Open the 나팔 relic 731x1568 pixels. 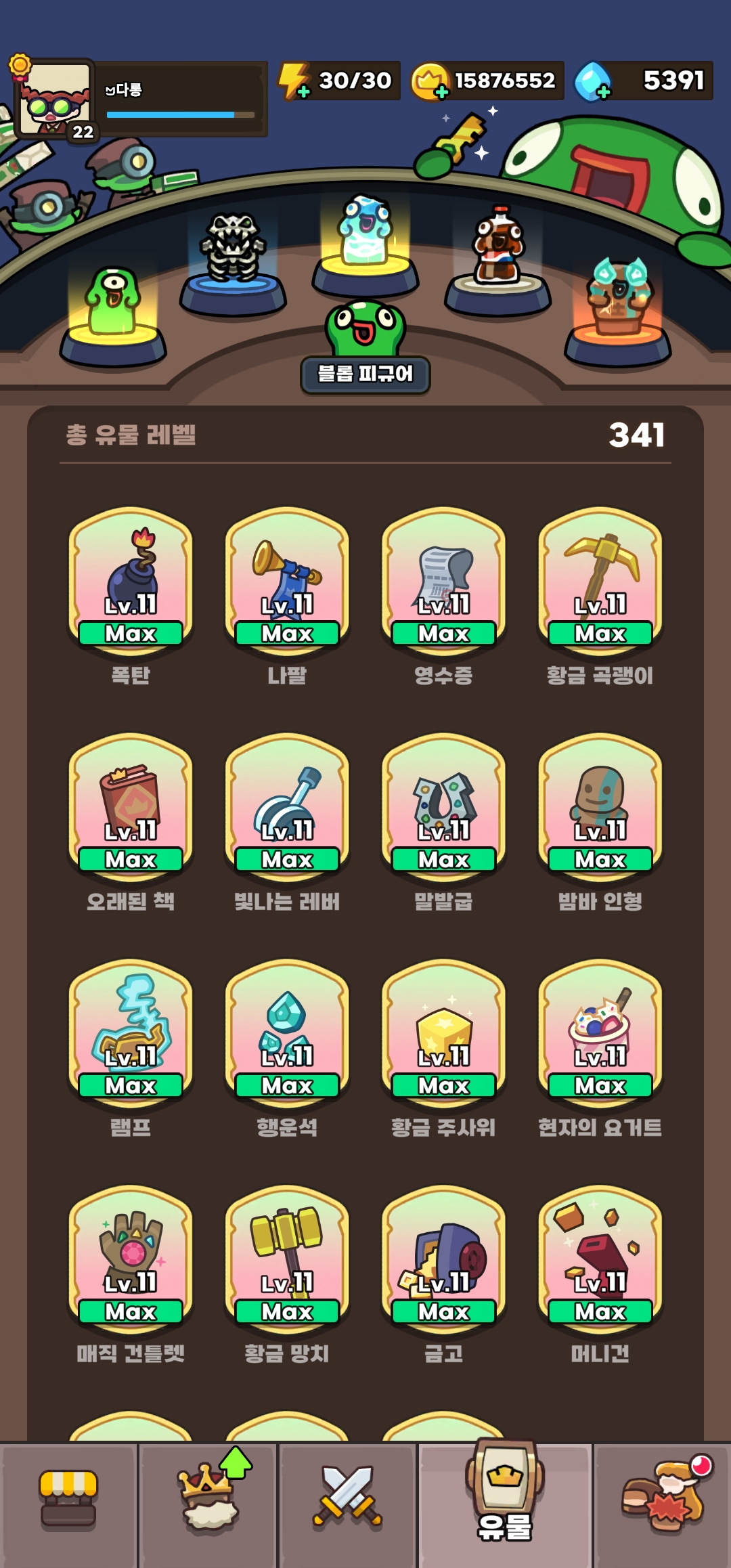coord(287,582)
